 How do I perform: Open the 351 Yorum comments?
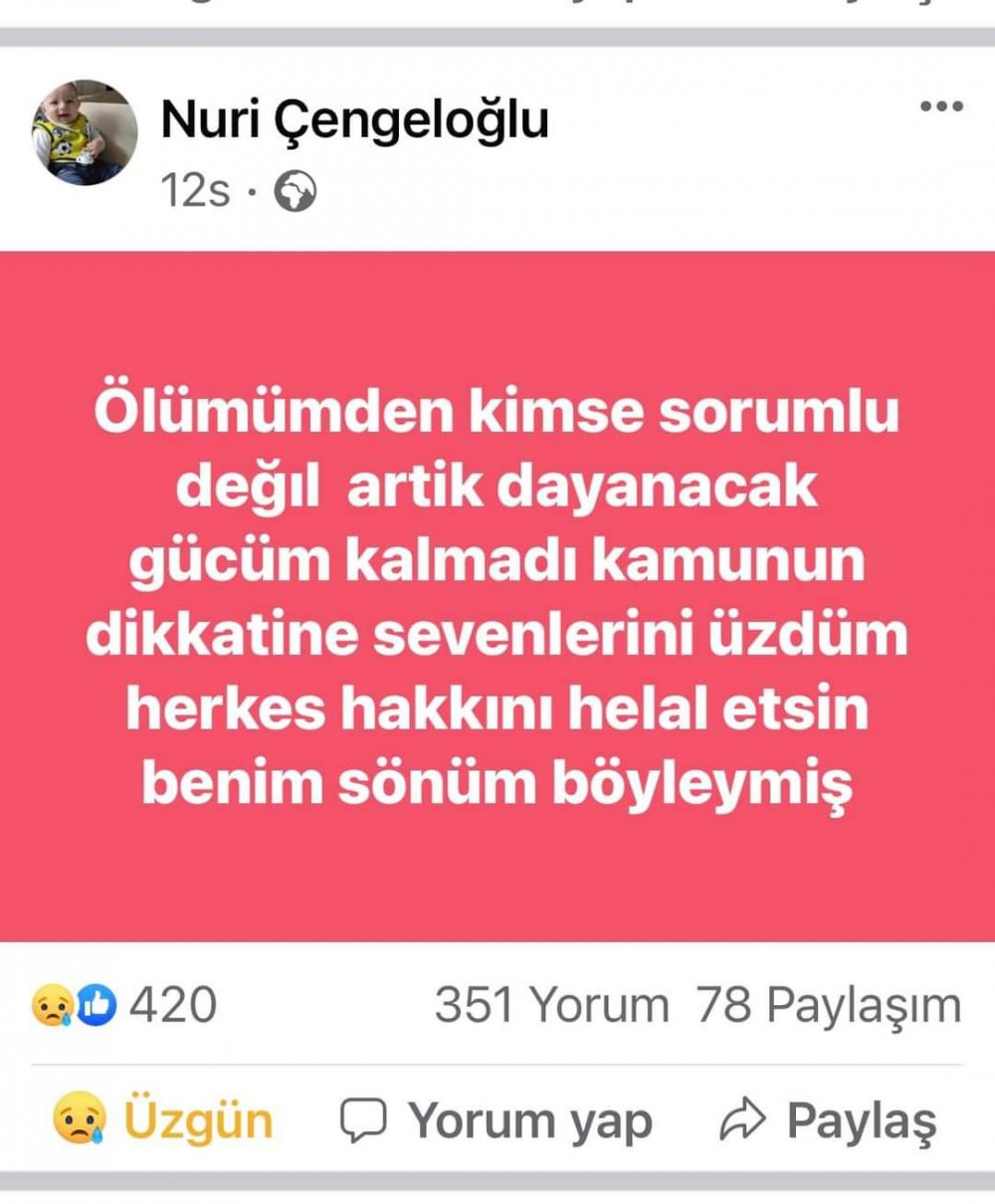pos(551,1005)
